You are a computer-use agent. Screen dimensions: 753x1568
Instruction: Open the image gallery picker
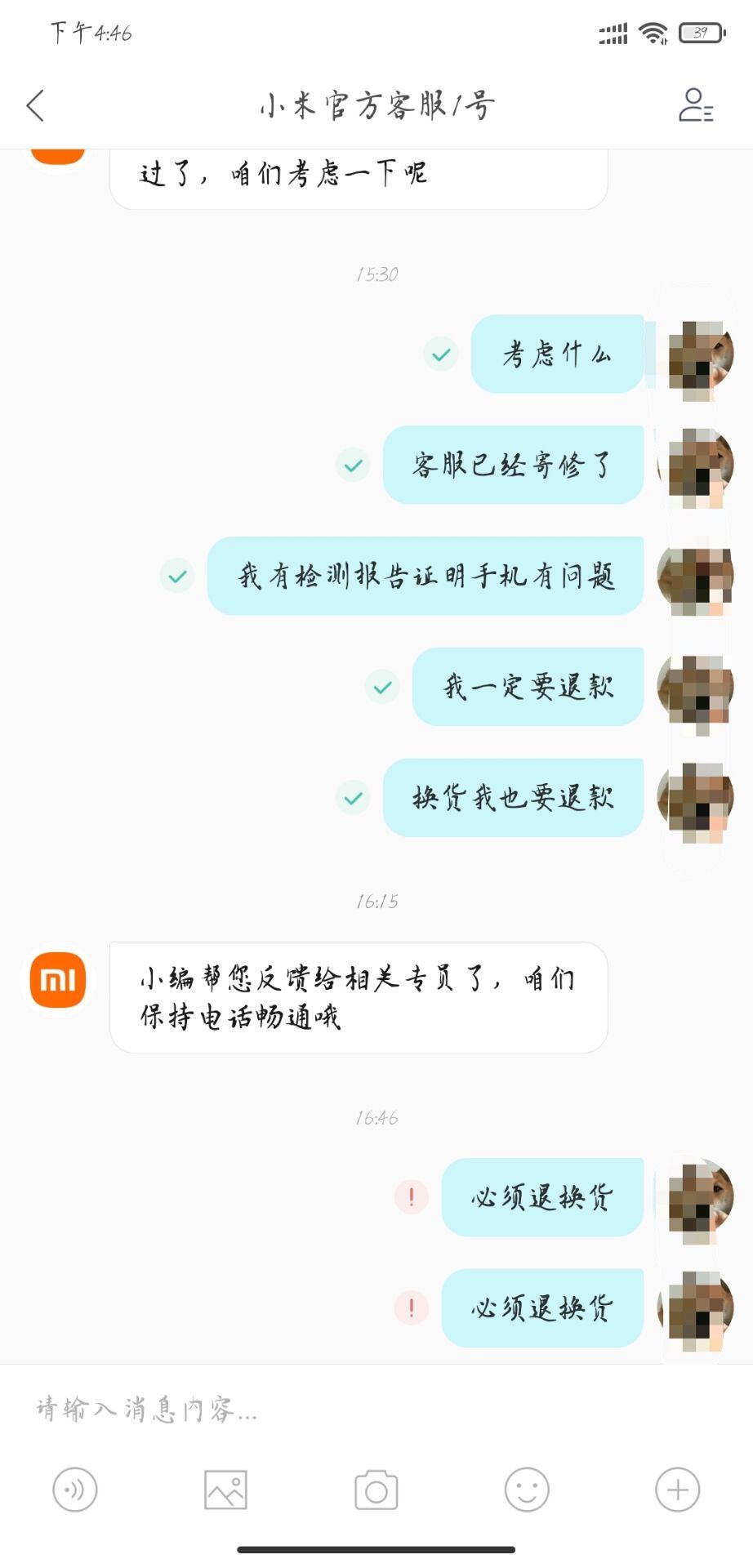click(225, 1490)
